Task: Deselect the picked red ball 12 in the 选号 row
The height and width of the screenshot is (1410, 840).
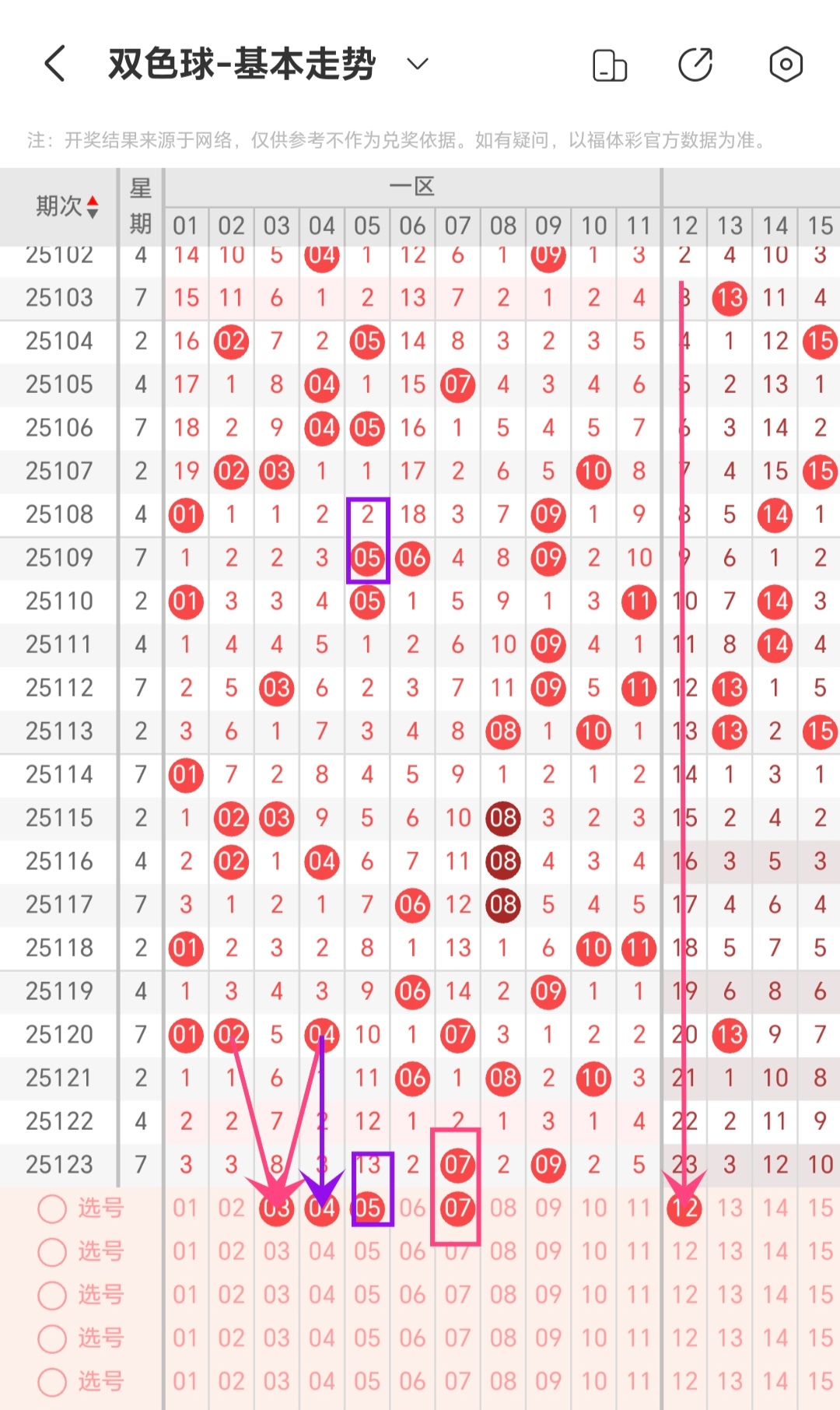Action: click(684, 1208)
